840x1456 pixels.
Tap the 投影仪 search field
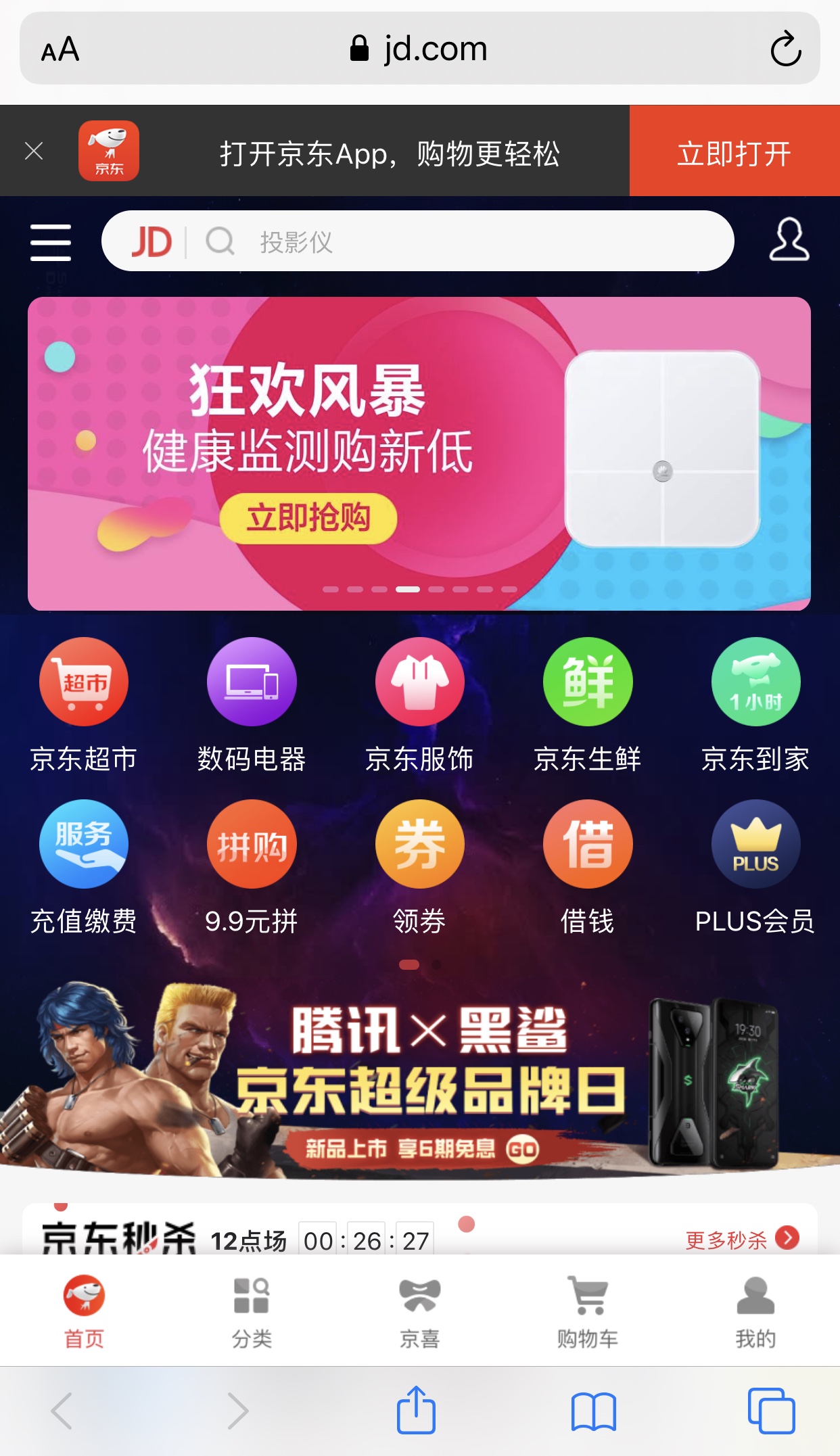pyautogui.click(x=433, y=241)
